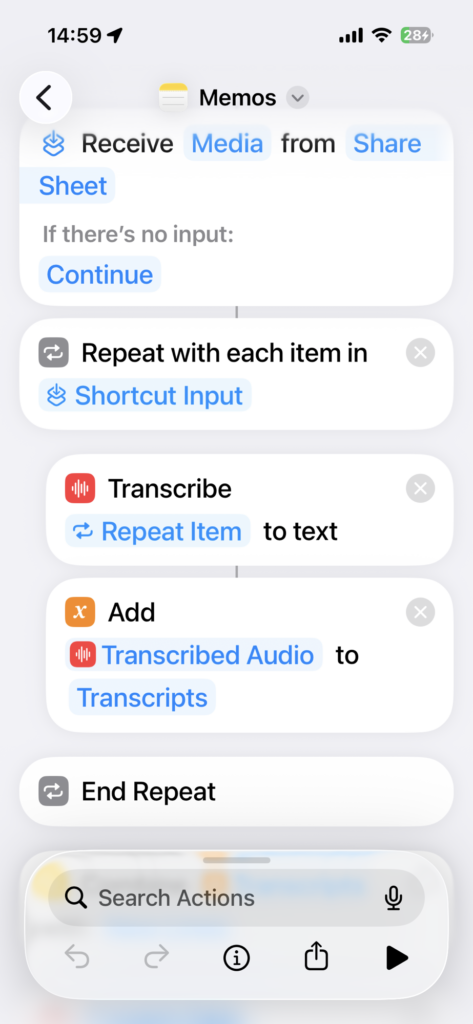Tap the microphone in Search Actions

tap(393, 898)
